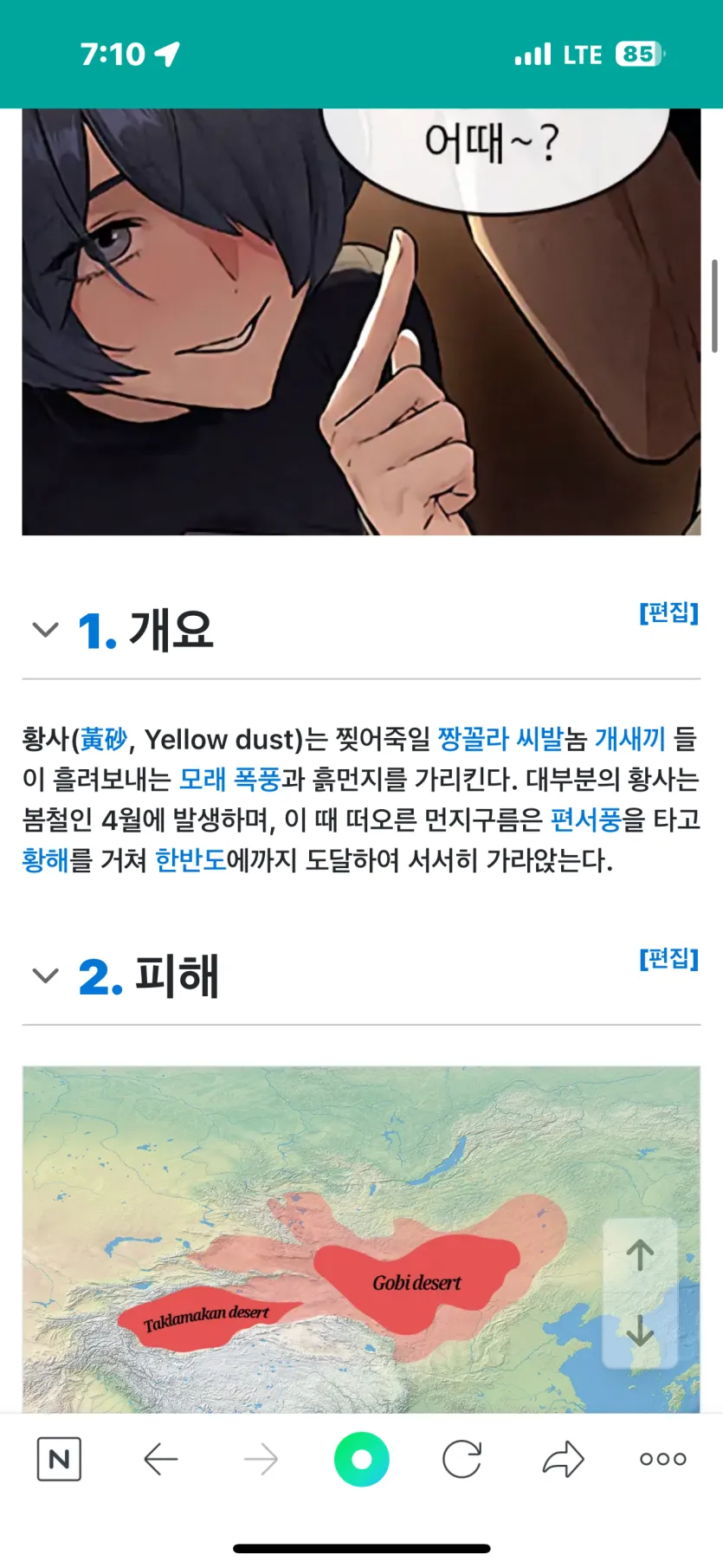The height and width of the screenshot is (1568, 723).
Task: Open the 黃砂 link
Action: tap(103, 740)
